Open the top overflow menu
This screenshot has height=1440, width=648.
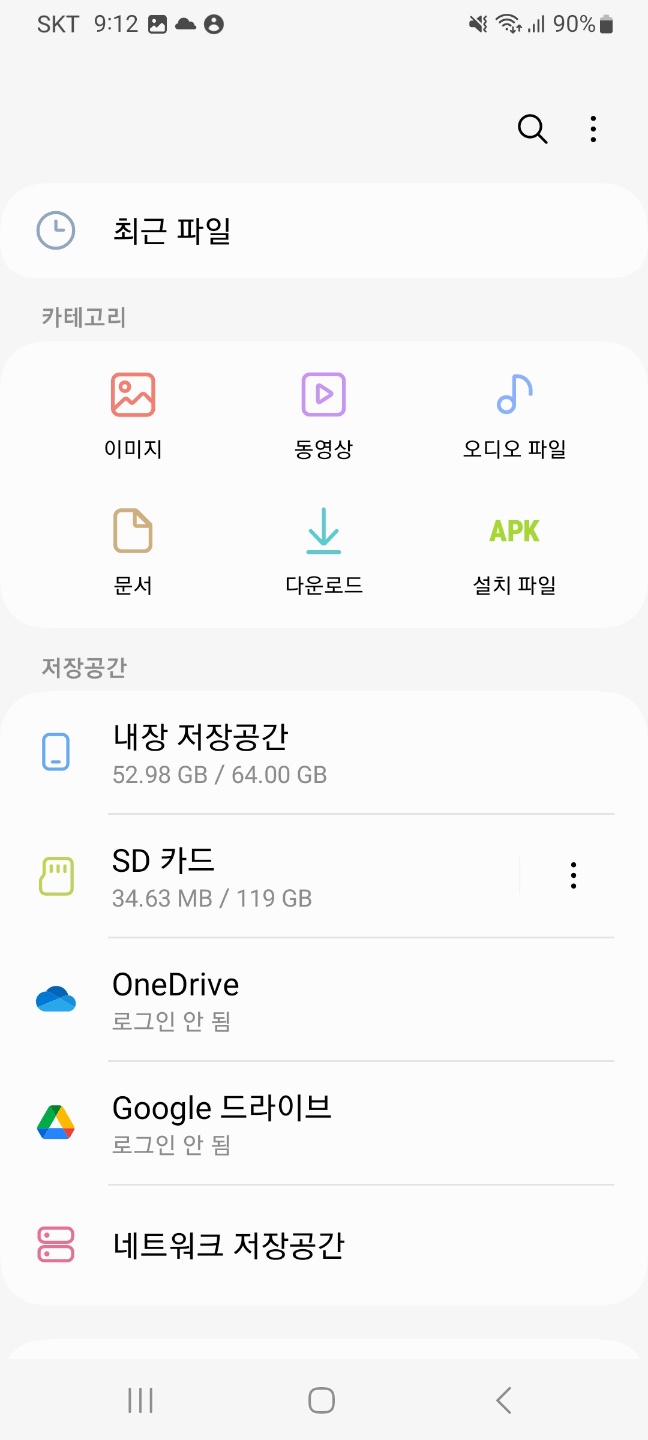click(593, 129)
